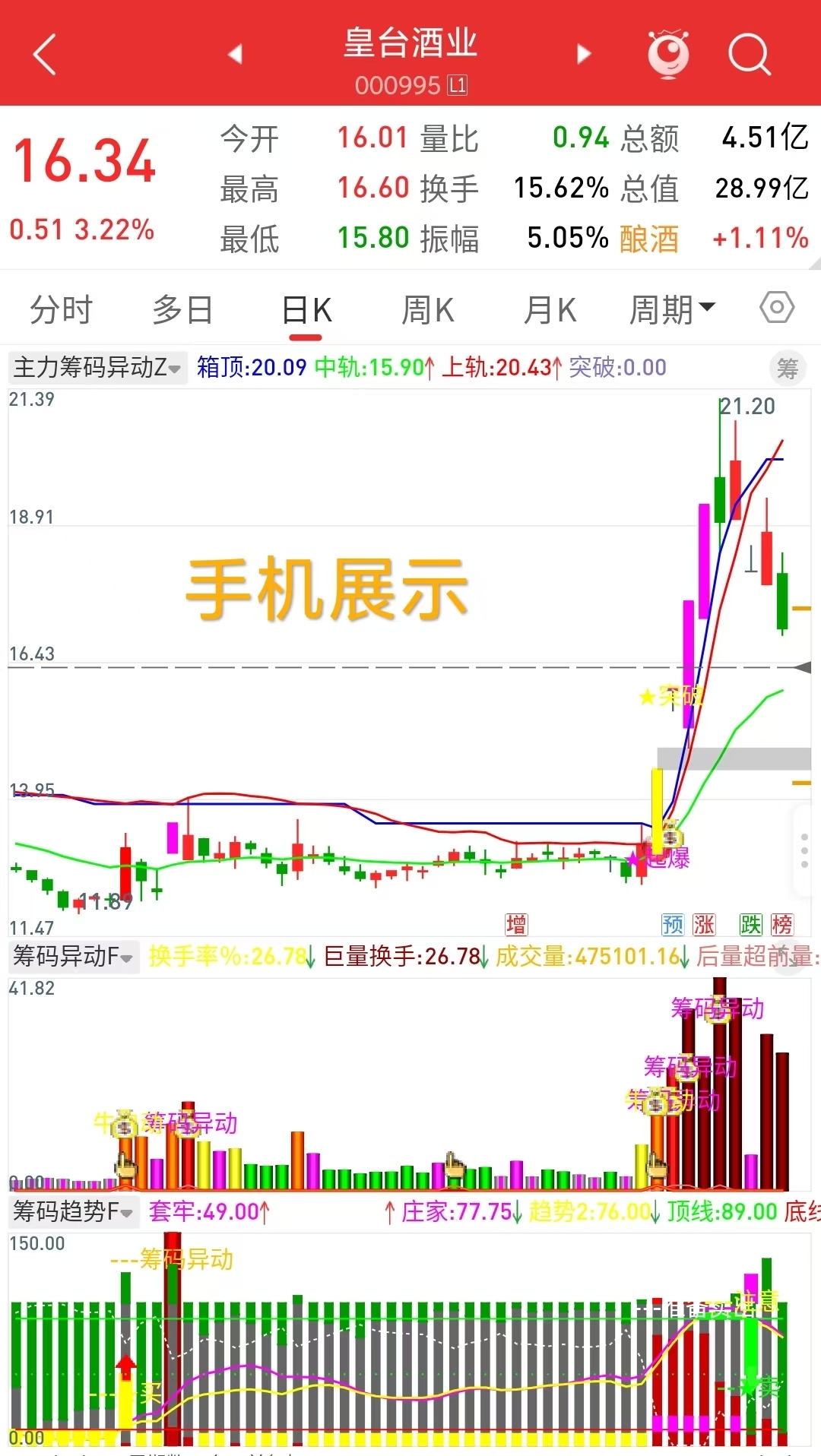Go back from the stock page
The image size is (821, 1456).
coord(46,54)
